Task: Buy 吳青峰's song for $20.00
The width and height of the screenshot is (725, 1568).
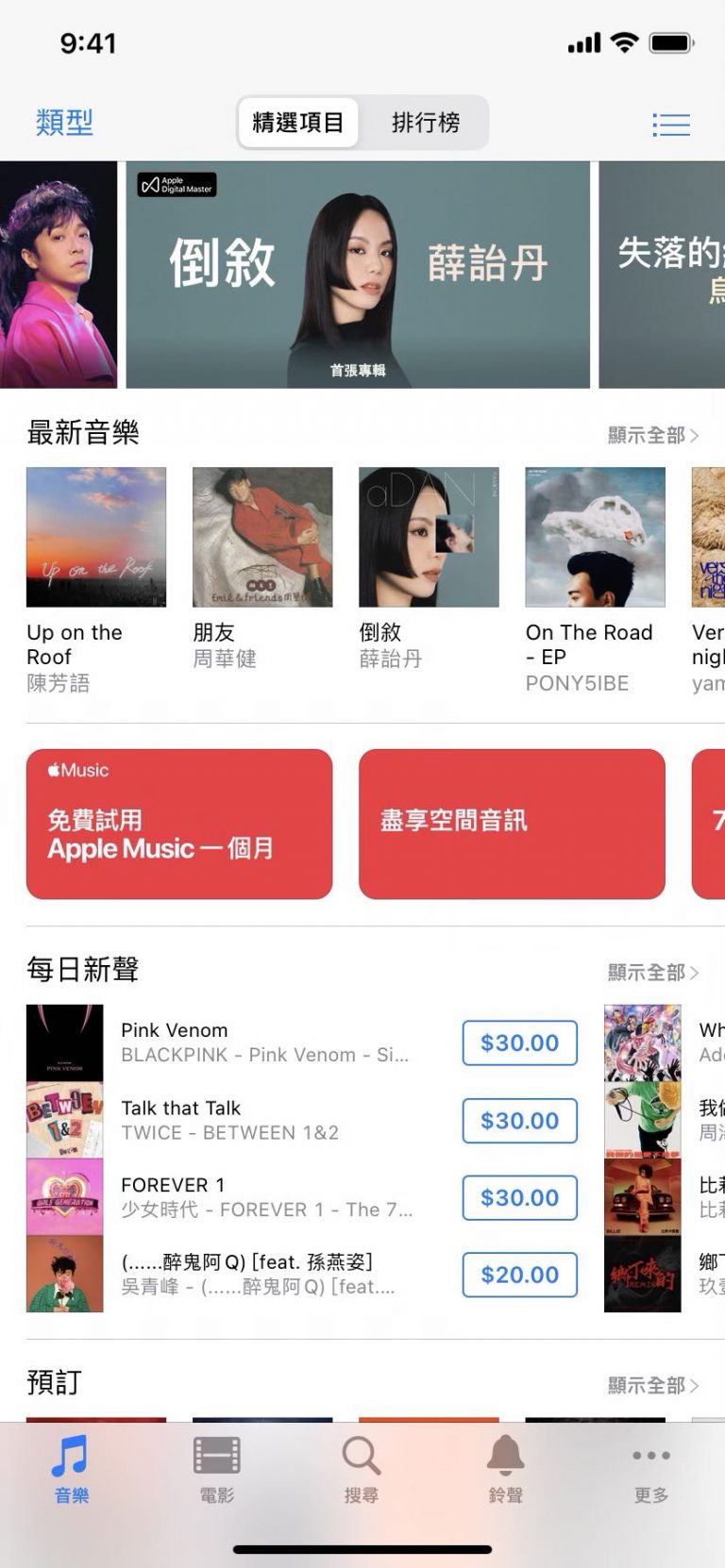Action: click(519, 1275)
